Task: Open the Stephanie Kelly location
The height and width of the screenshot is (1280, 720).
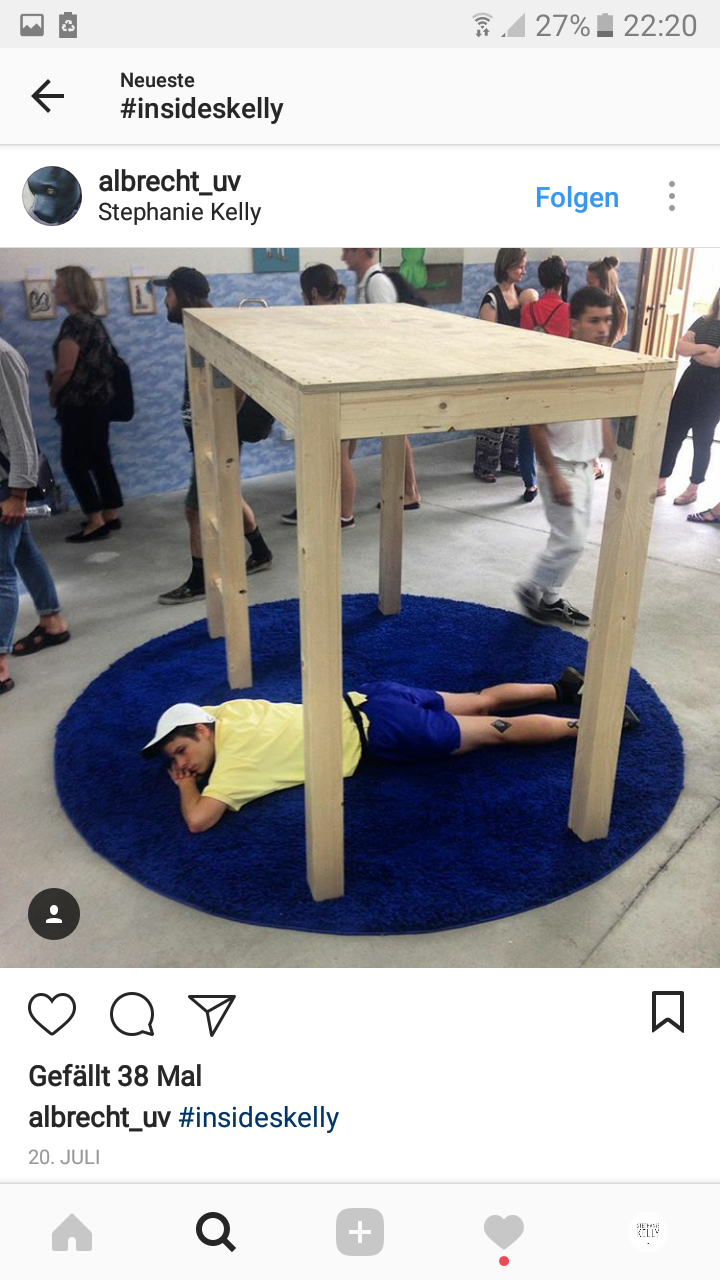Action: [180, 212]
